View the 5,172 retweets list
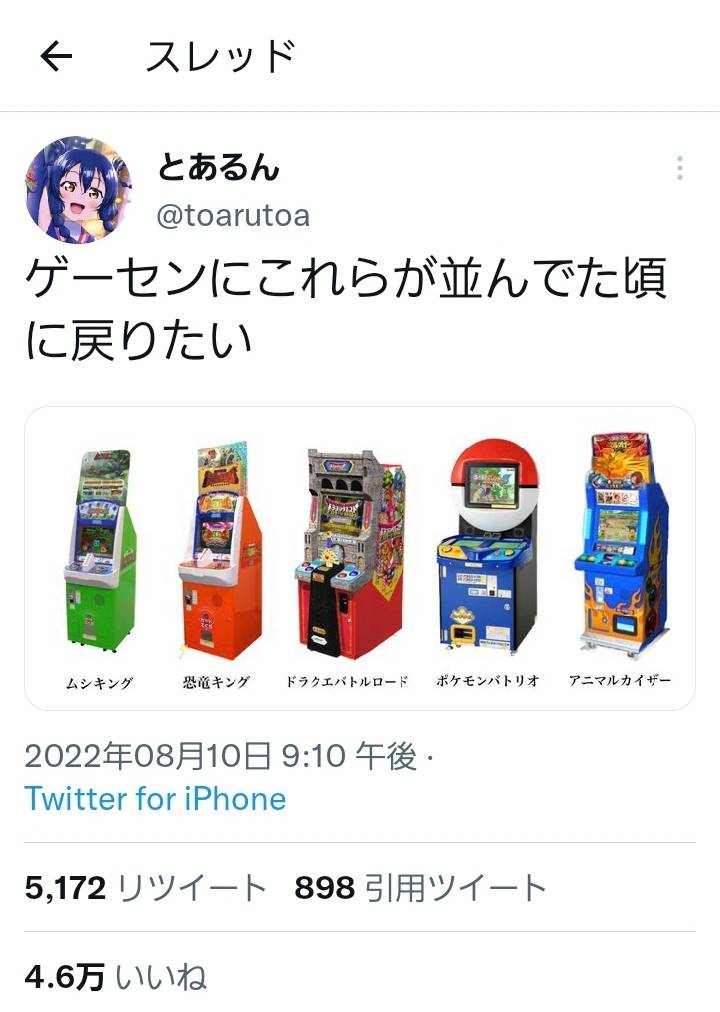Viewport: 720px width, 1012px height. [x=146, y=888]
